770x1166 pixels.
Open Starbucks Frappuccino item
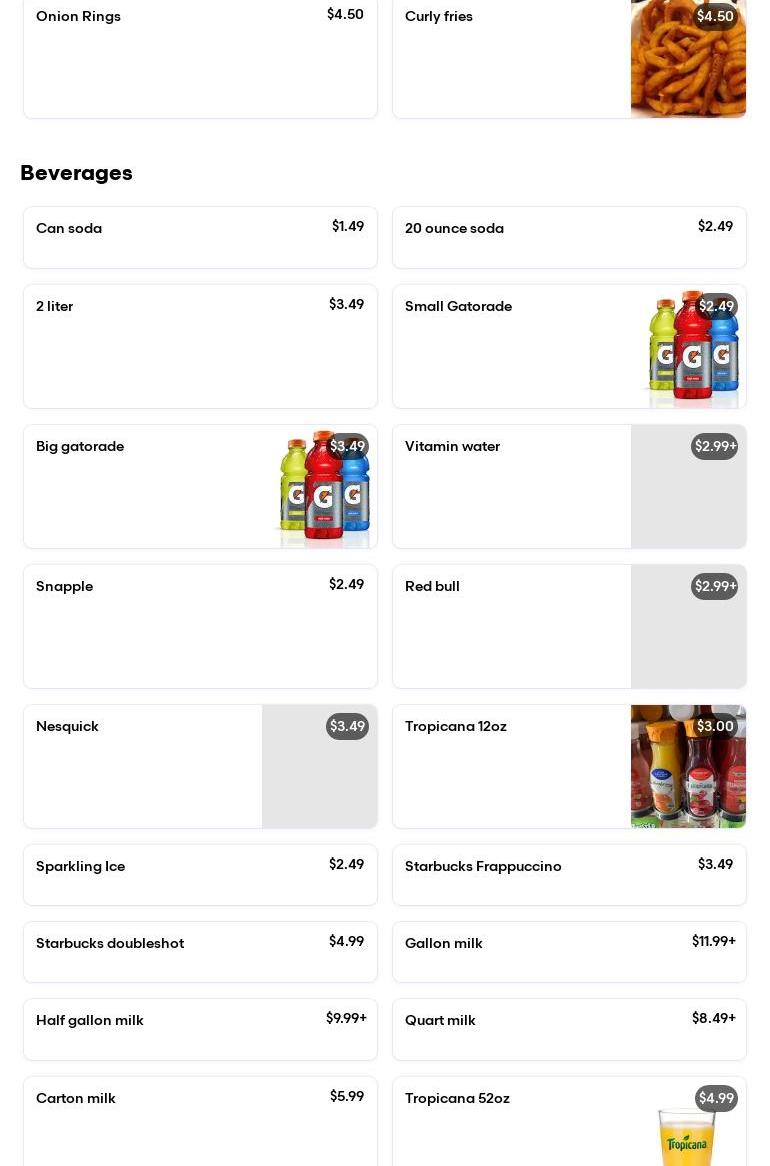pos(569,875)
